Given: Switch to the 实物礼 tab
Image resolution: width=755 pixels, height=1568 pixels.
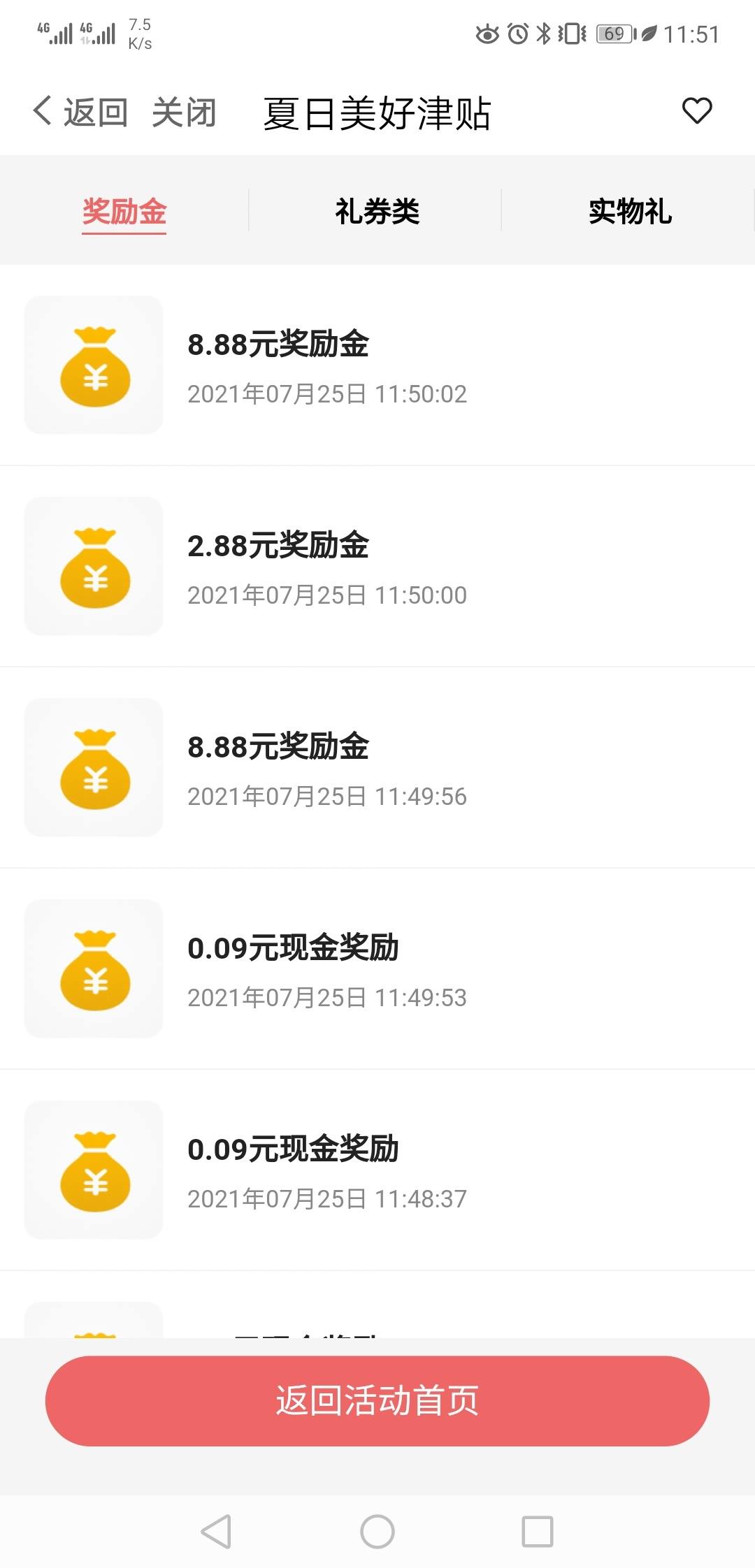Looking at the screenshot, I should pyautogui.click(x=630, y=212).
